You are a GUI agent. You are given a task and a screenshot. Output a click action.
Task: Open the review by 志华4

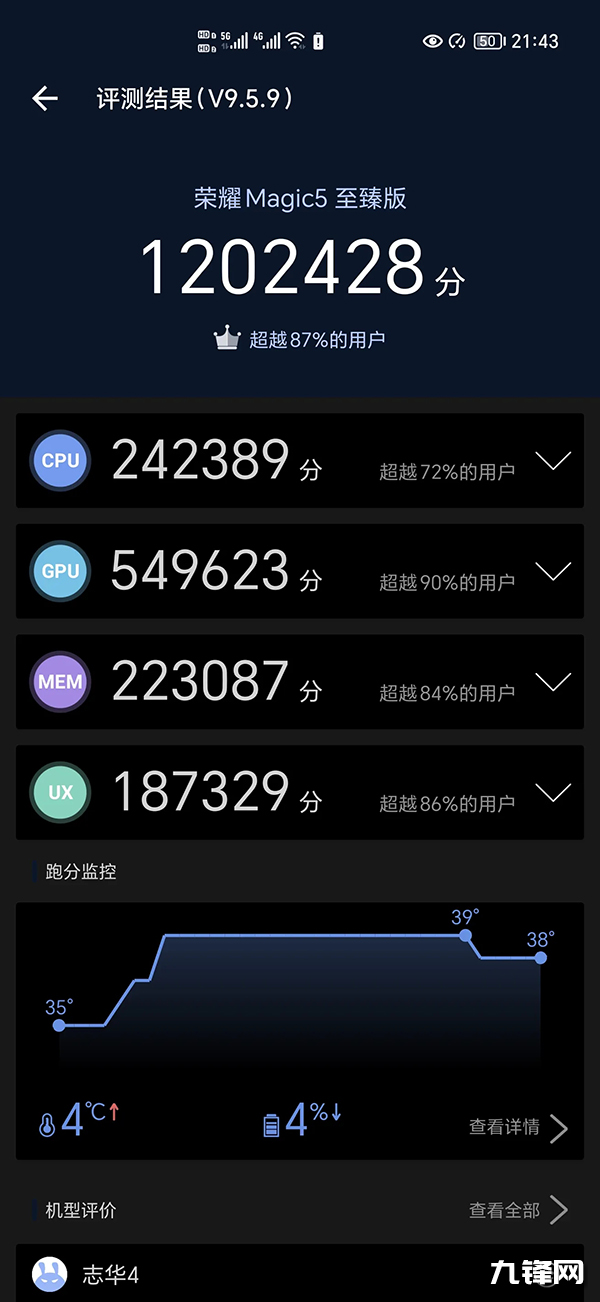coord(110,1274)
